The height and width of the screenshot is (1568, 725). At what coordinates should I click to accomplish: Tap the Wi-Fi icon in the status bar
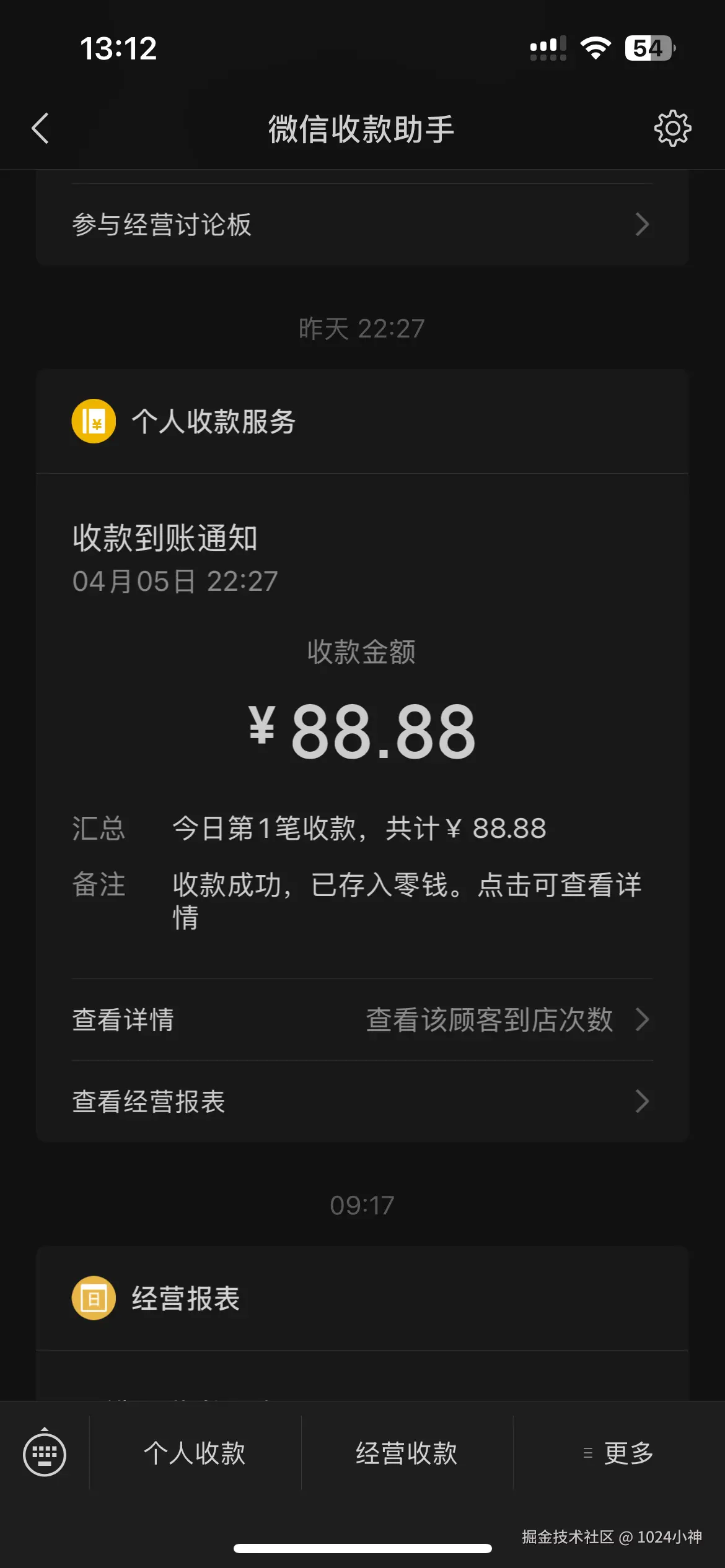point(595,48)
